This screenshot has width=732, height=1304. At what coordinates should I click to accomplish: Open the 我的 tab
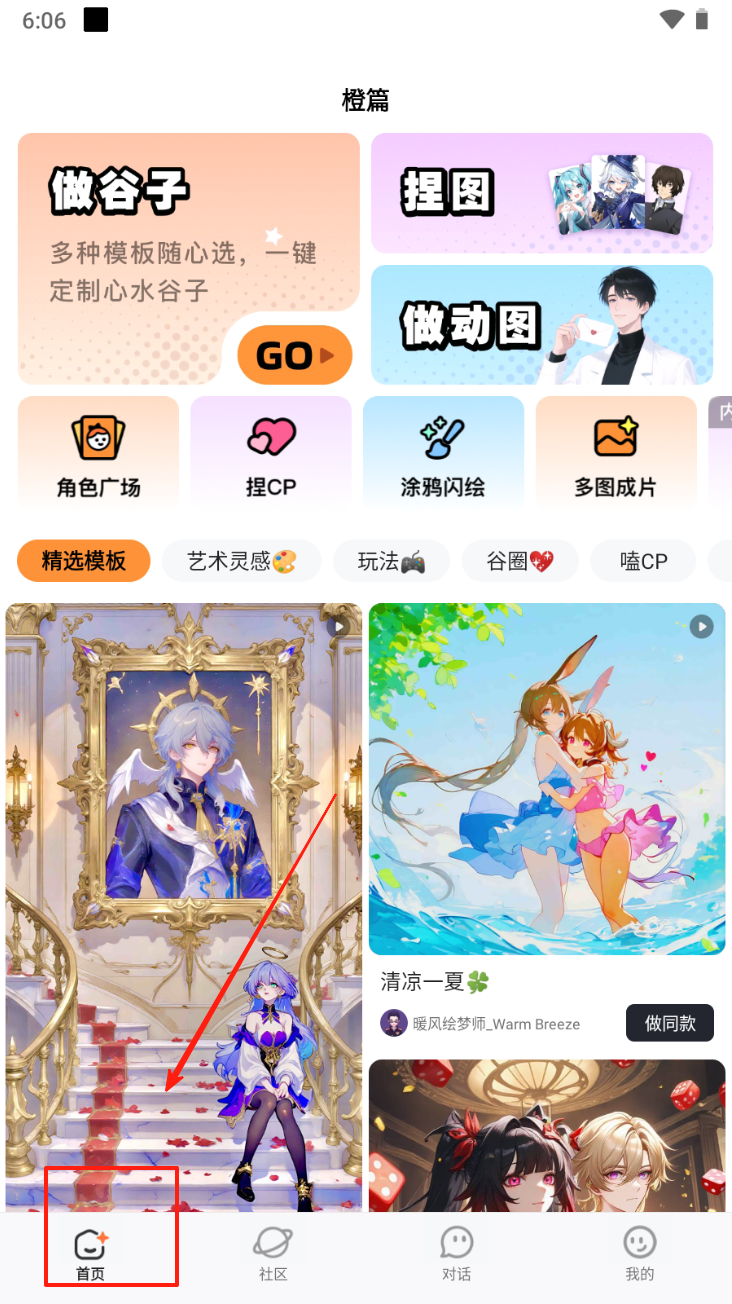point(640,1254)
